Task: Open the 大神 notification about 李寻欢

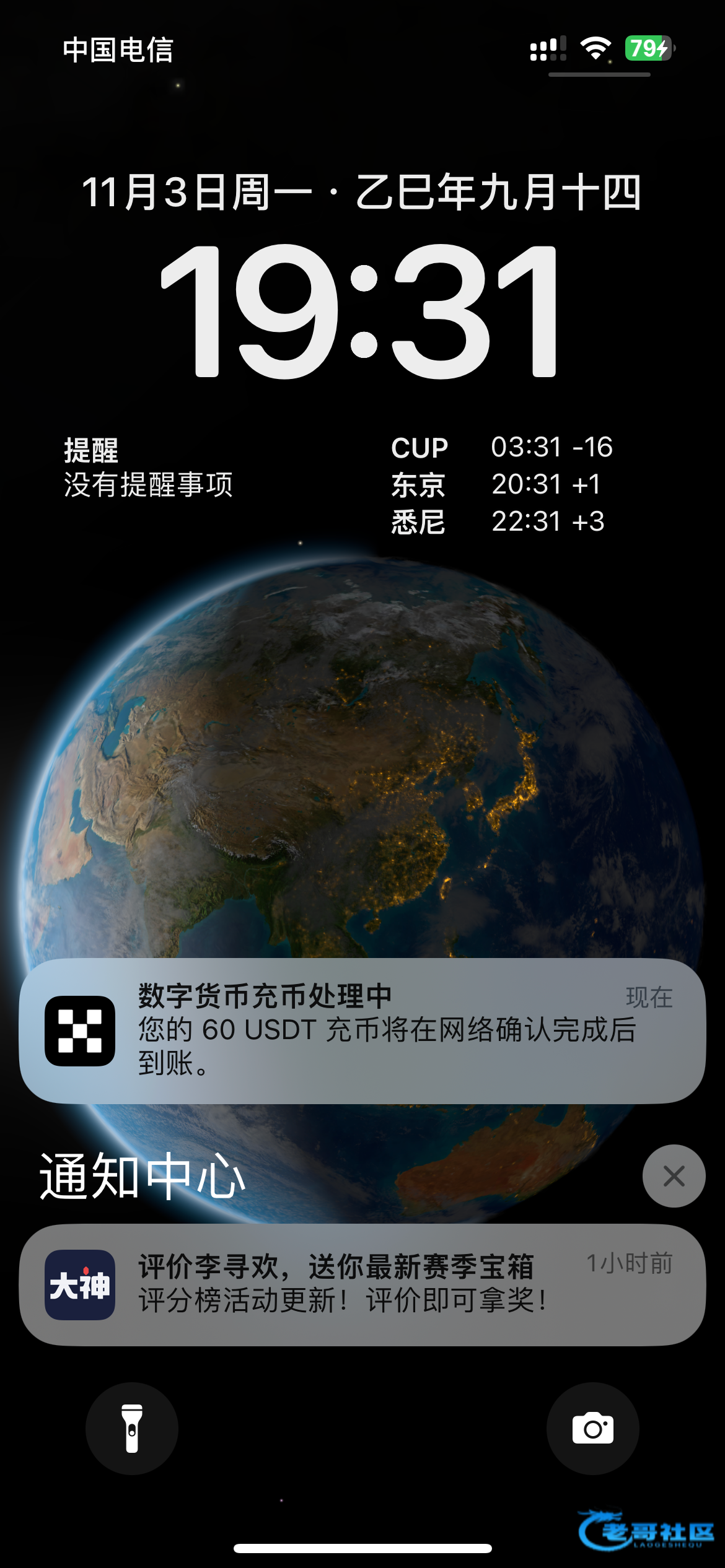Action: 362,1284
